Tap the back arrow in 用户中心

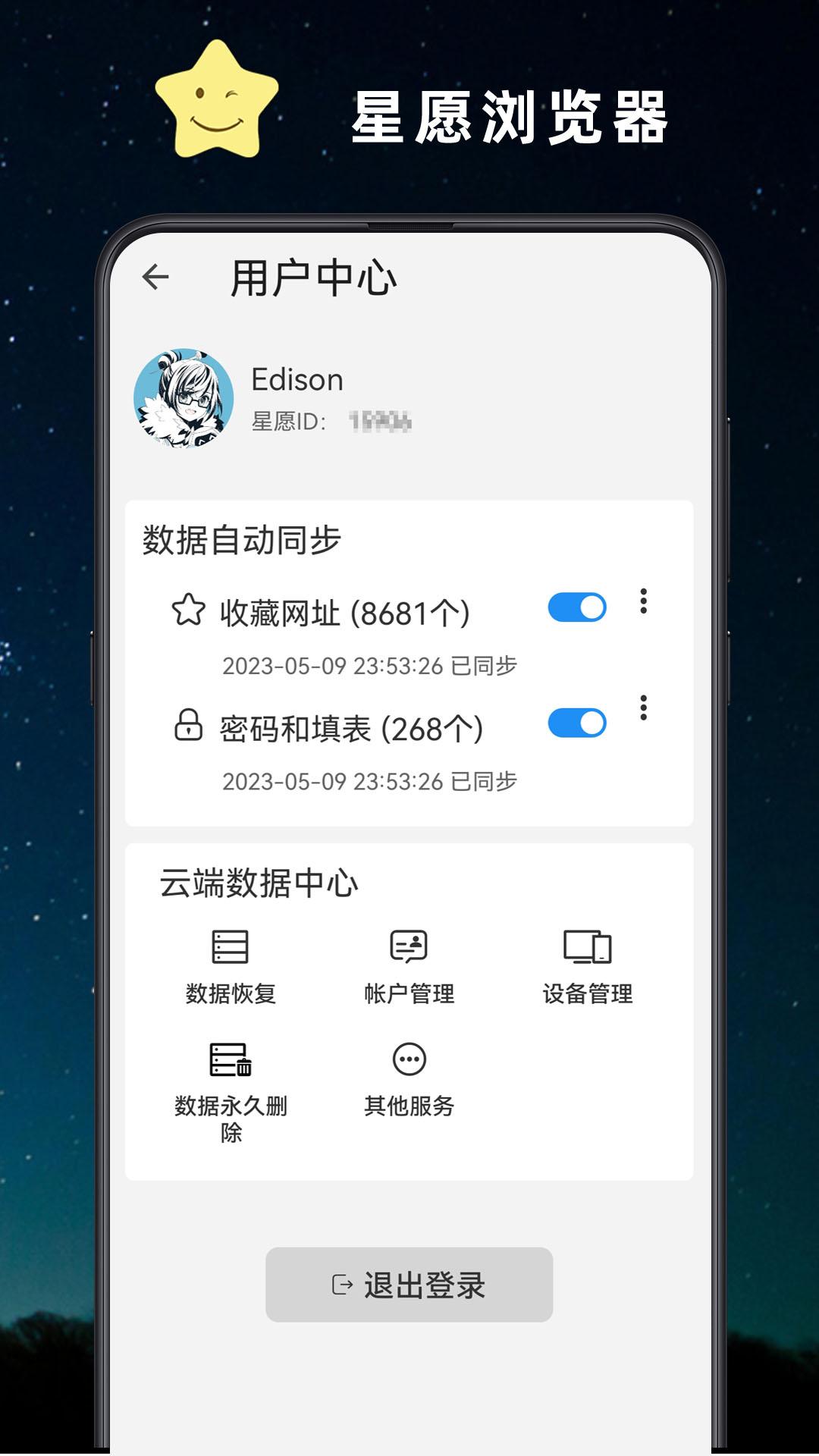click(x=158, y=277)
